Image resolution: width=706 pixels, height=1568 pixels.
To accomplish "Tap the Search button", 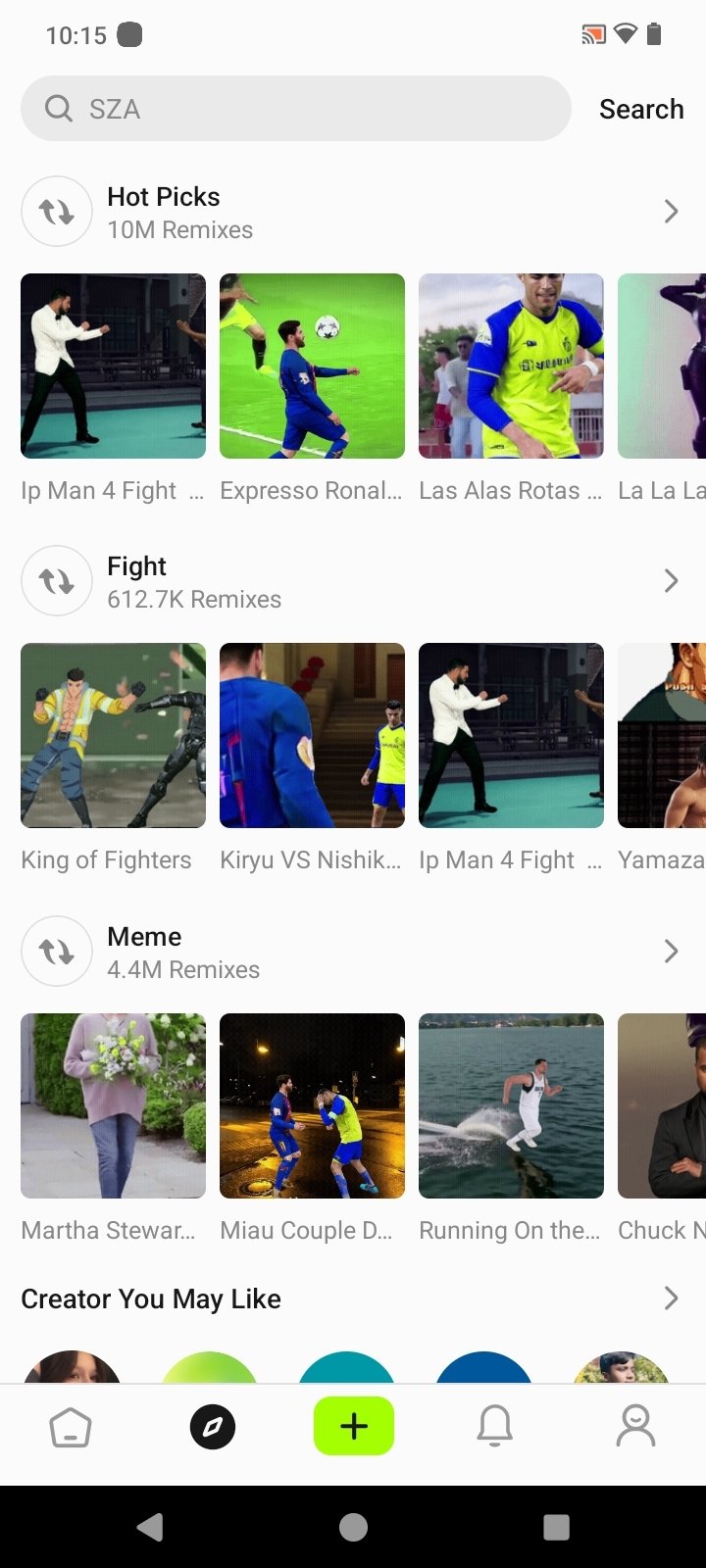I will coord(641,109).
